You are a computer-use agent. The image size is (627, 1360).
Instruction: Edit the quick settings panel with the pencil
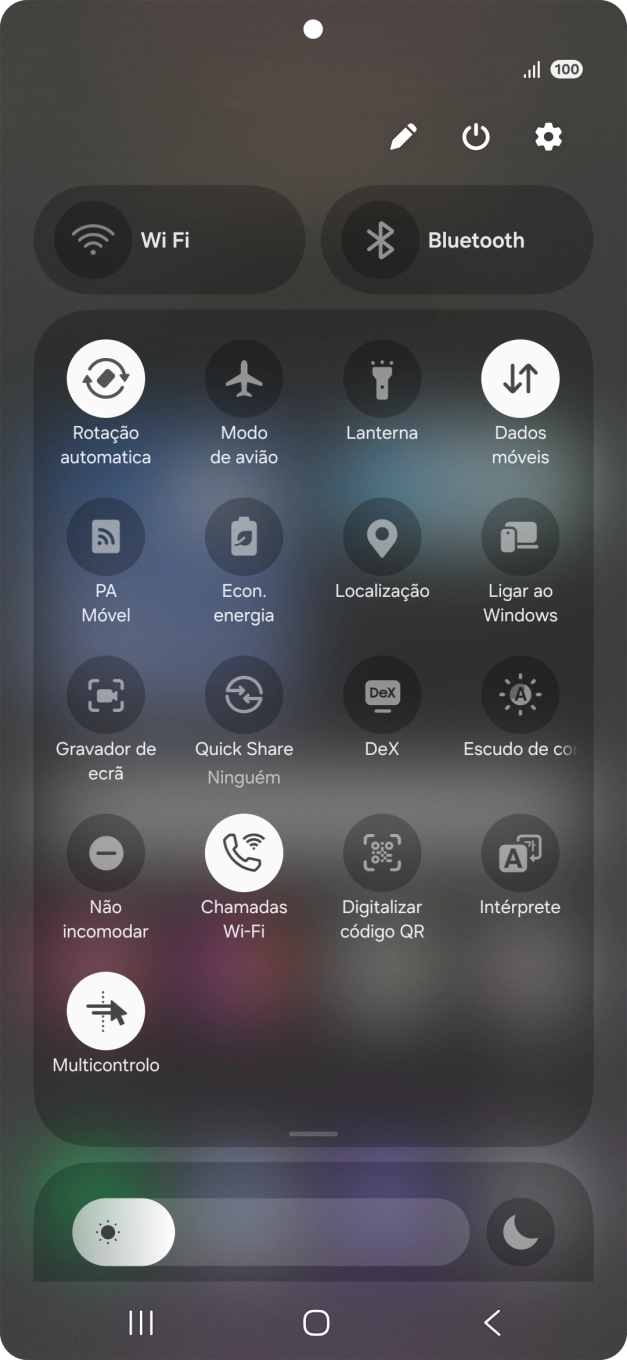pos(403,137)
